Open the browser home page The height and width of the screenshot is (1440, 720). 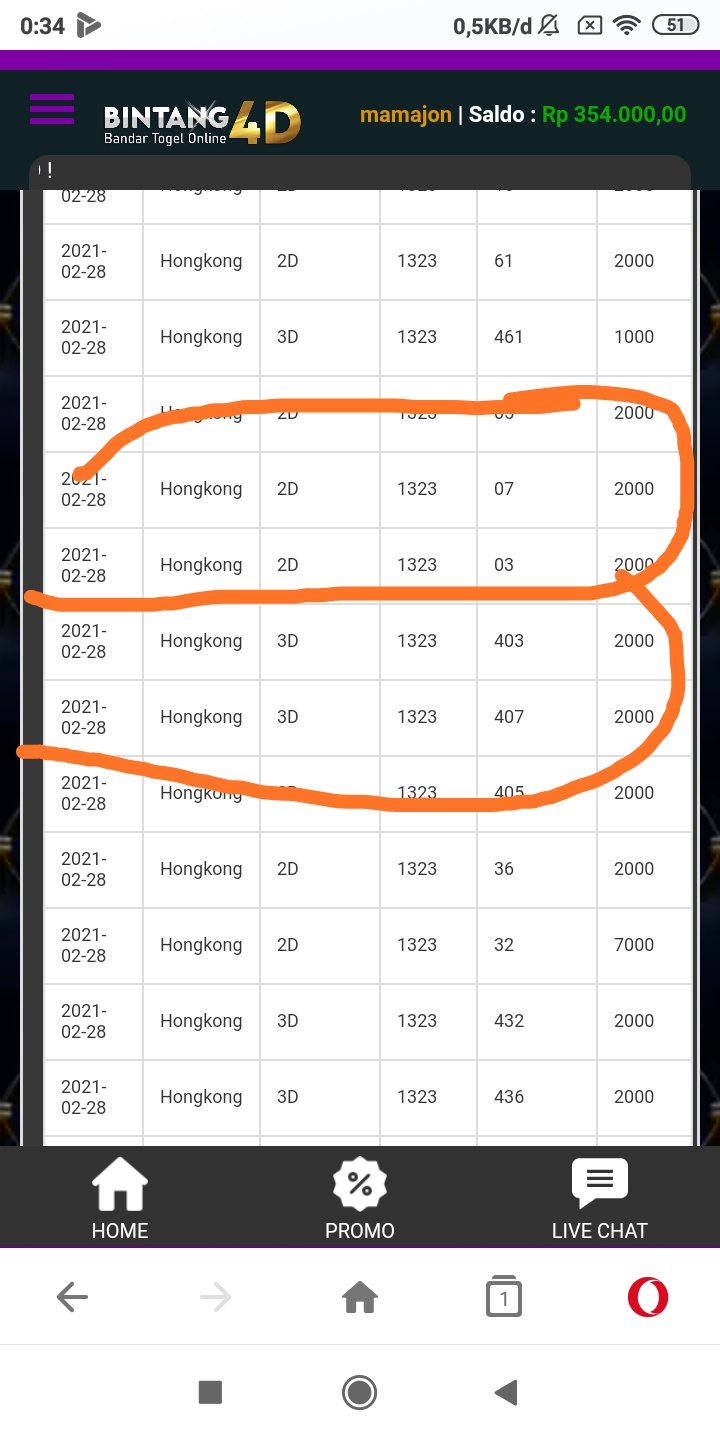360,1298
